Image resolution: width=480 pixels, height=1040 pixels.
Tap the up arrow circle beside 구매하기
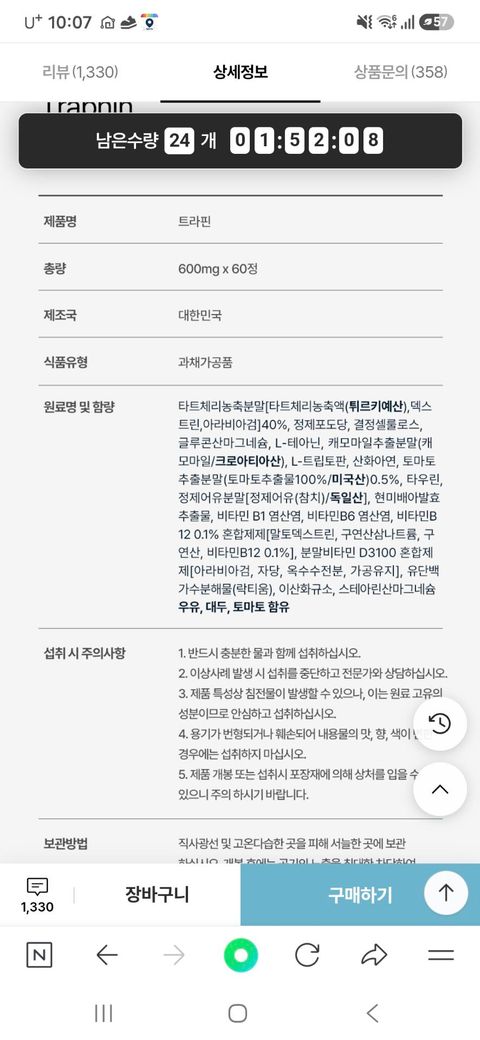(446, 893)
